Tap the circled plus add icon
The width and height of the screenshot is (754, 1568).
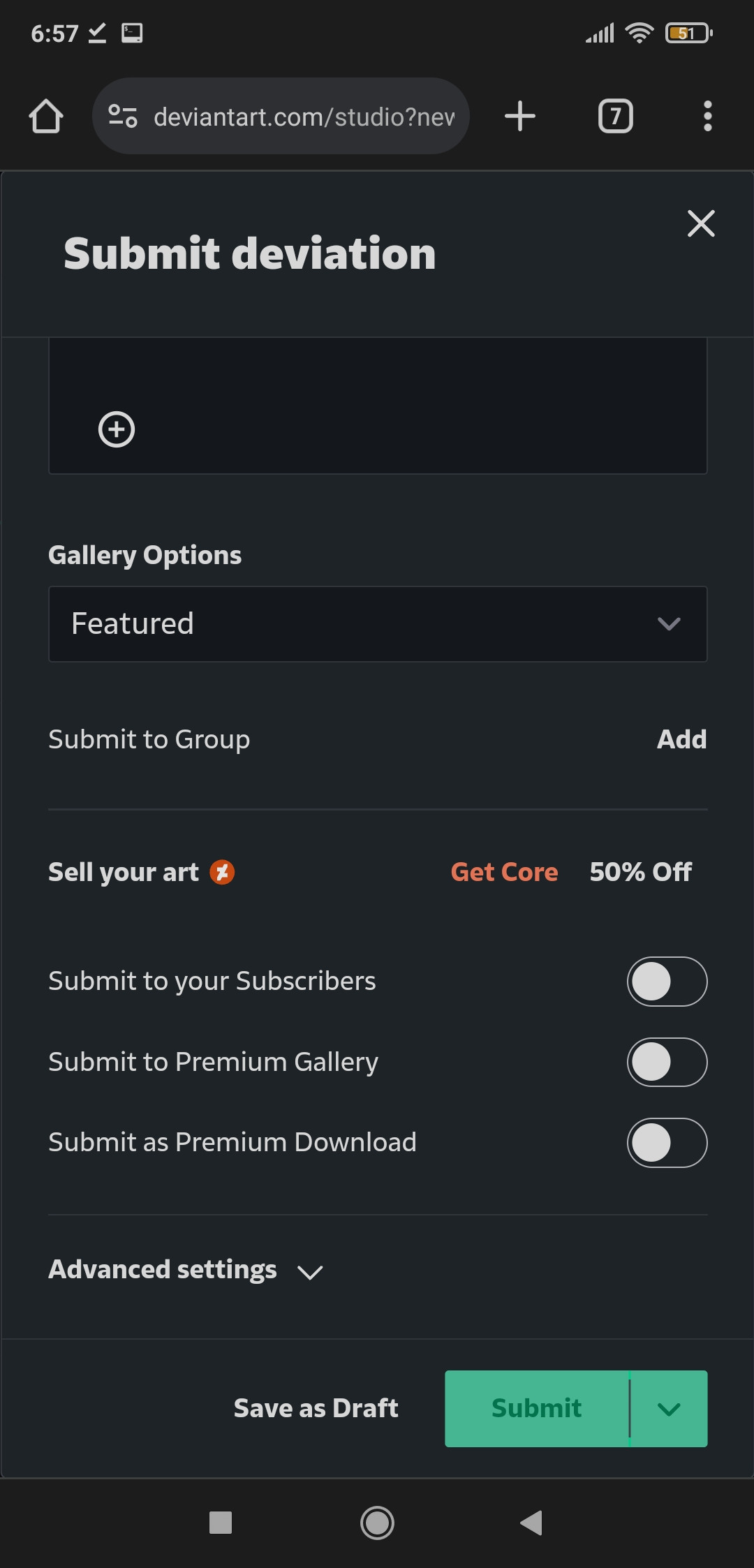coord(117,429)
